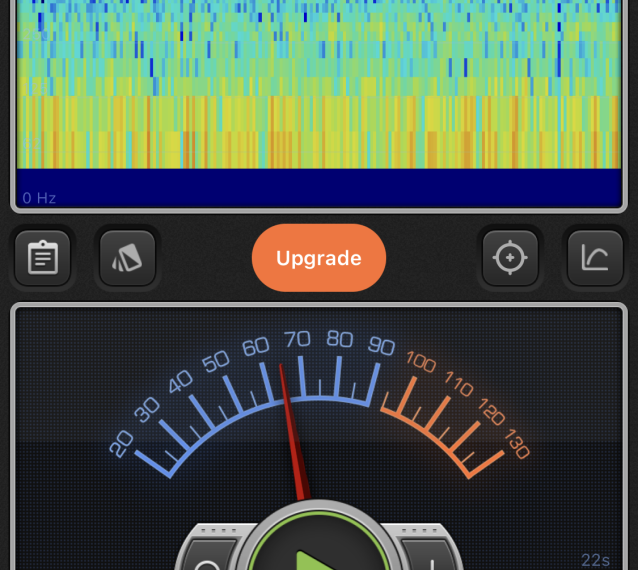Open the curve graph icon
Image resolution: width=638 pixels, height=570 pixels.
tap(595, 258)
